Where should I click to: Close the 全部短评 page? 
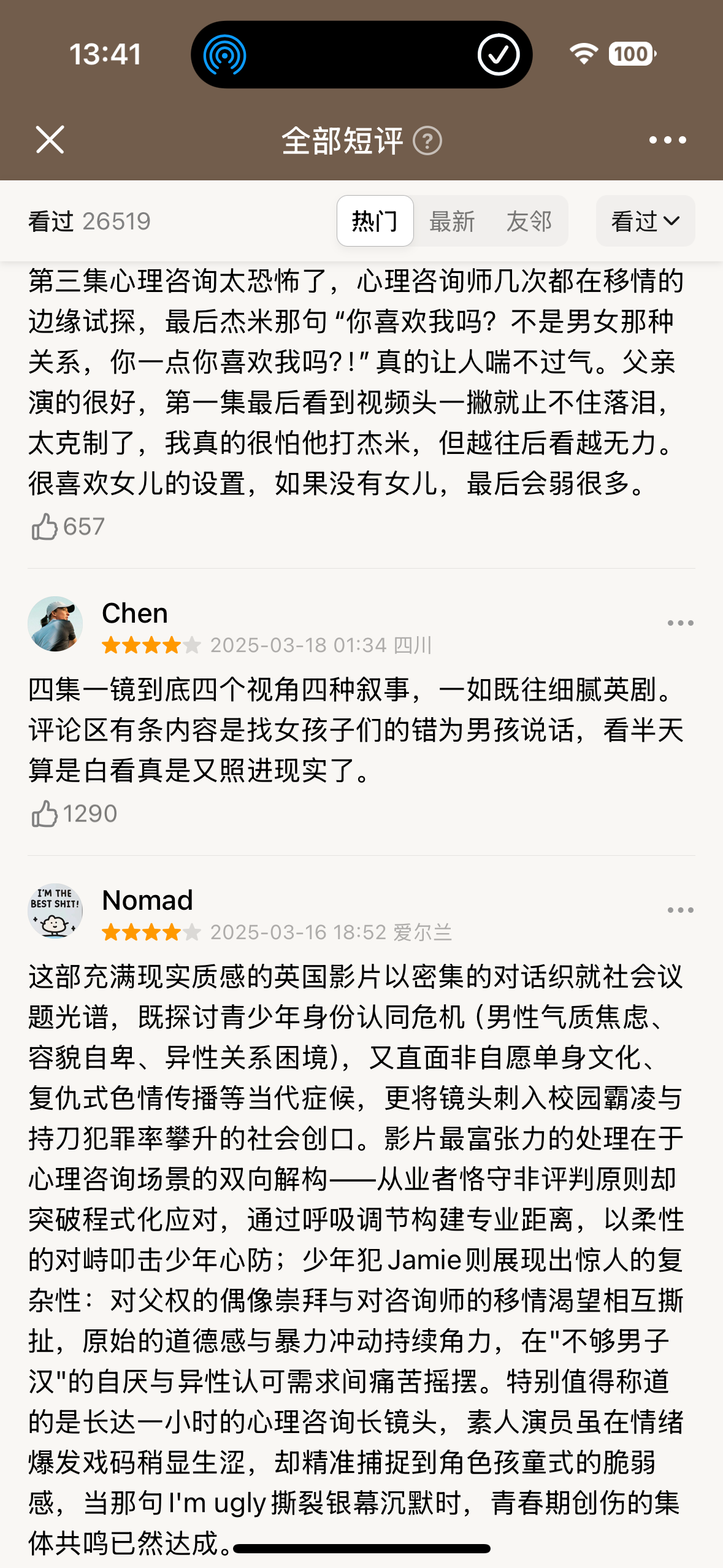(x=50, y=140)
